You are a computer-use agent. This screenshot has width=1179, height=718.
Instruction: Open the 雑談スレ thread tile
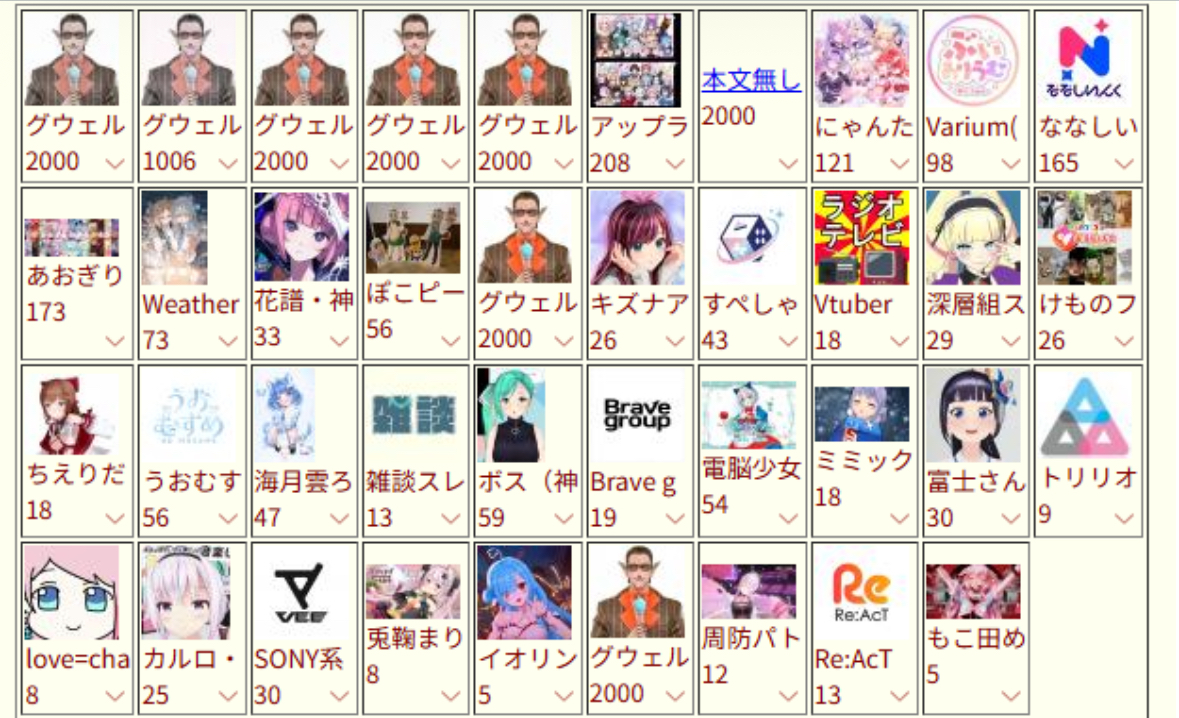point(412,414)
